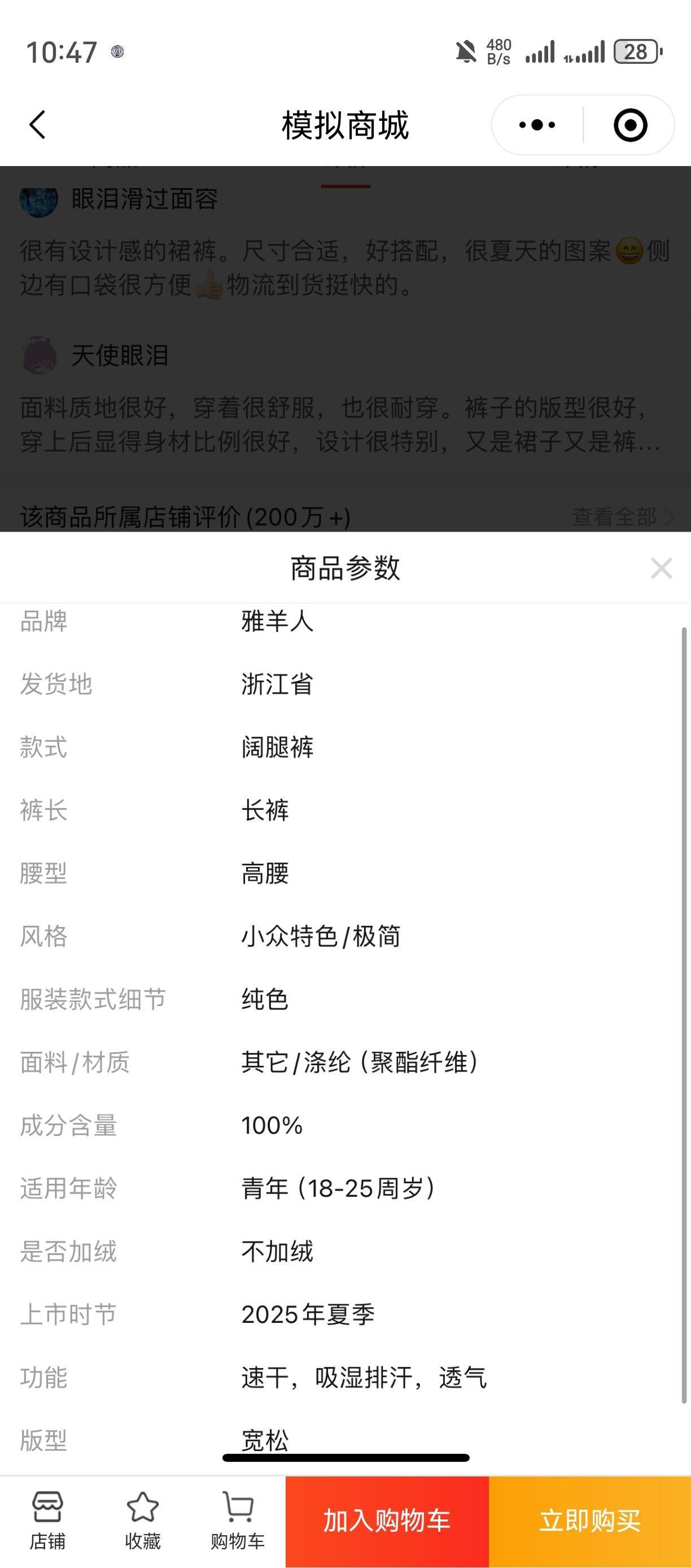Image resolution: width=691 pixels, height=1568 pixels.
Task: Close the 商品参数 panel
Action: coord(661,568)
